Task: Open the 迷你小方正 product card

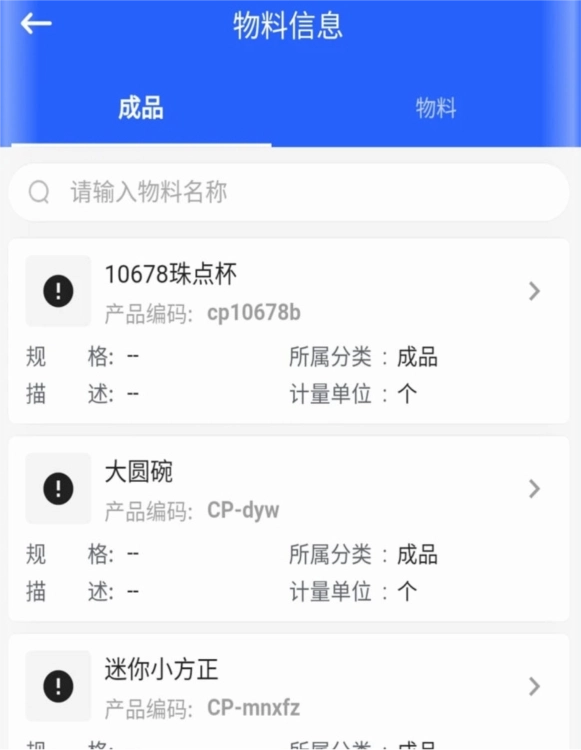Action: 289,692
